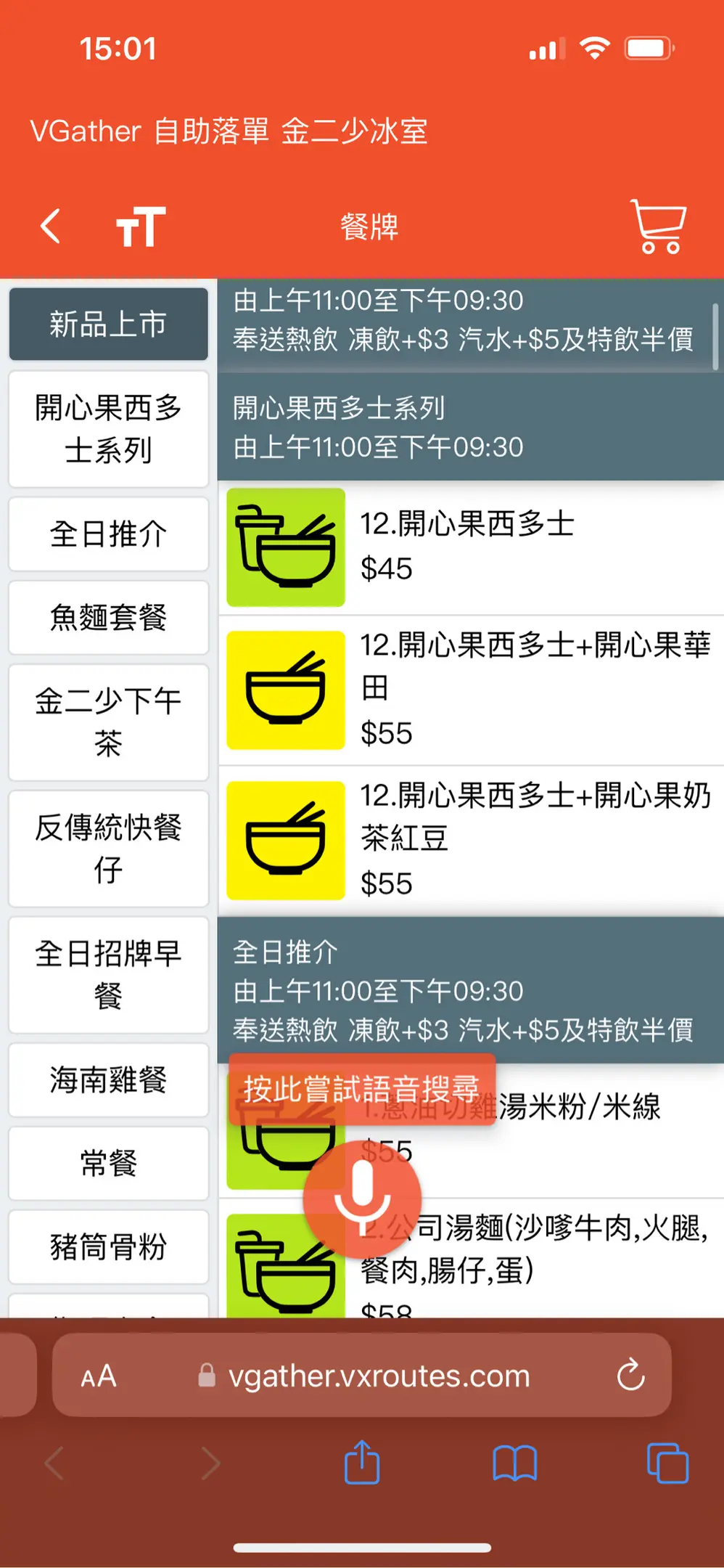
Task: Go back with the header arrow
Action: [x=51, y=226]
